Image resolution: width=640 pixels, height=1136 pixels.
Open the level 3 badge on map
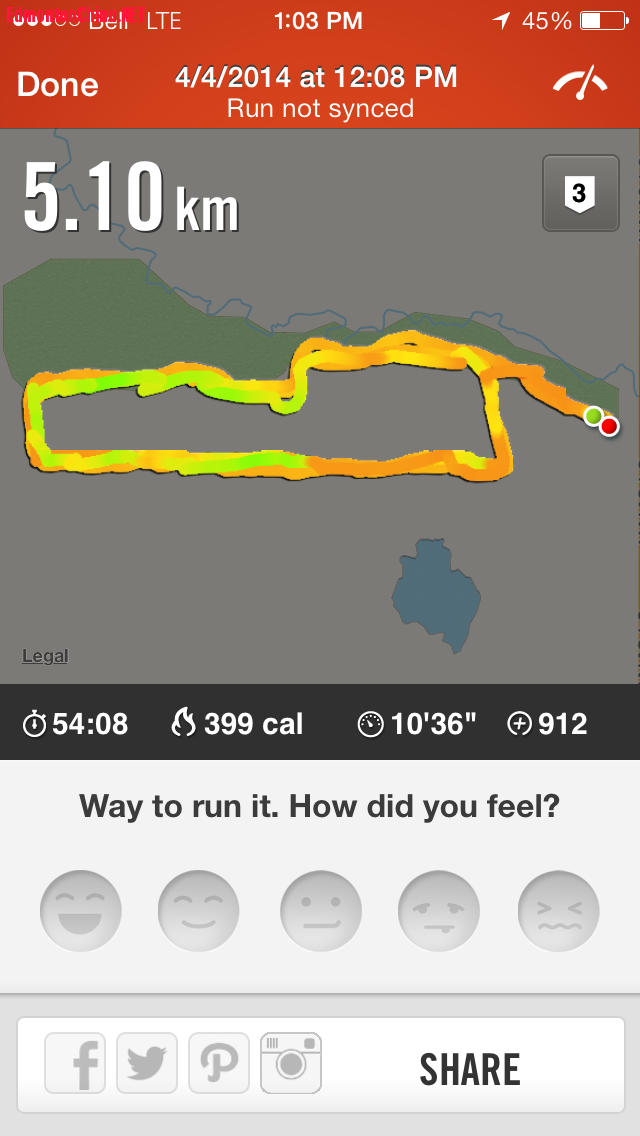pos(580,194)
